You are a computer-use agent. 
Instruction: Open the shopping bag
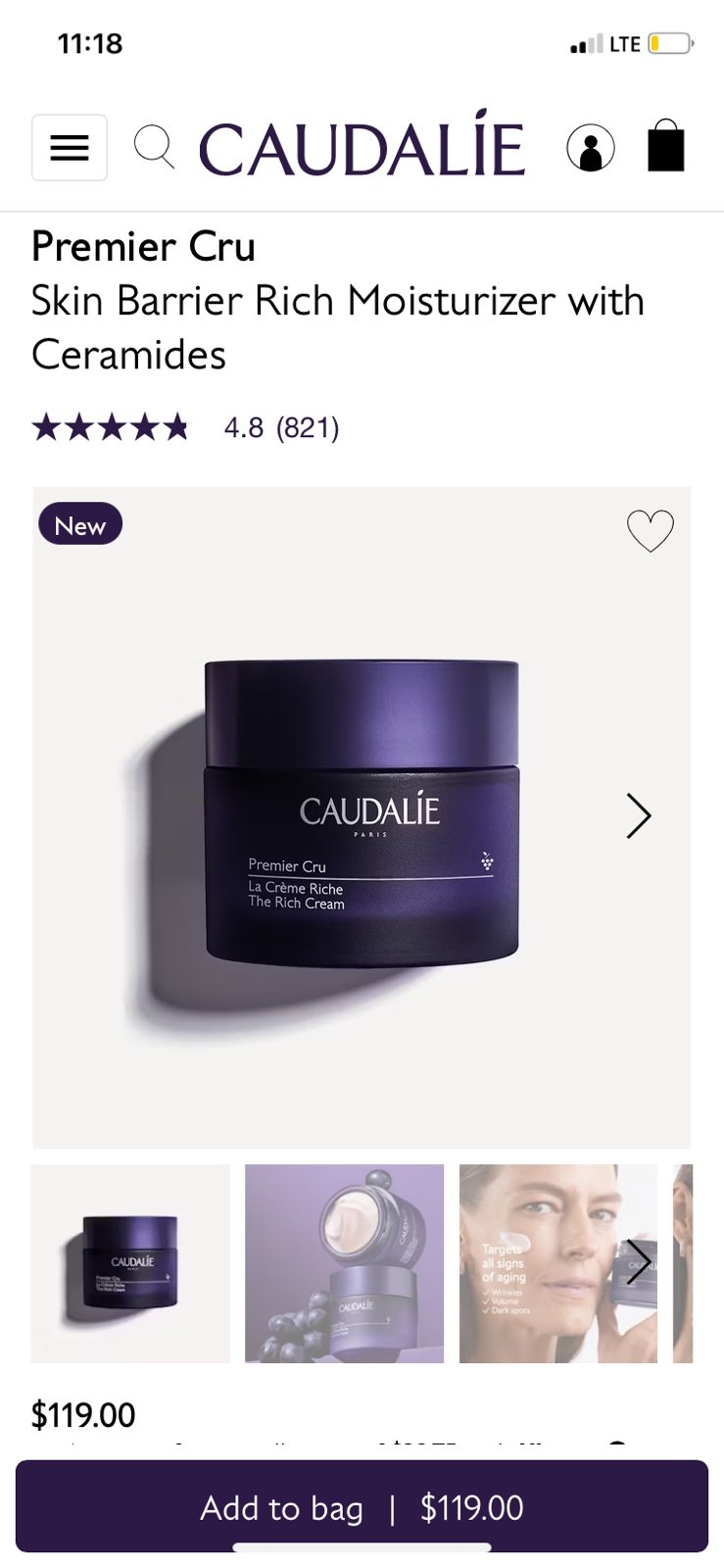pyautogui.click(x=666, y=146)
